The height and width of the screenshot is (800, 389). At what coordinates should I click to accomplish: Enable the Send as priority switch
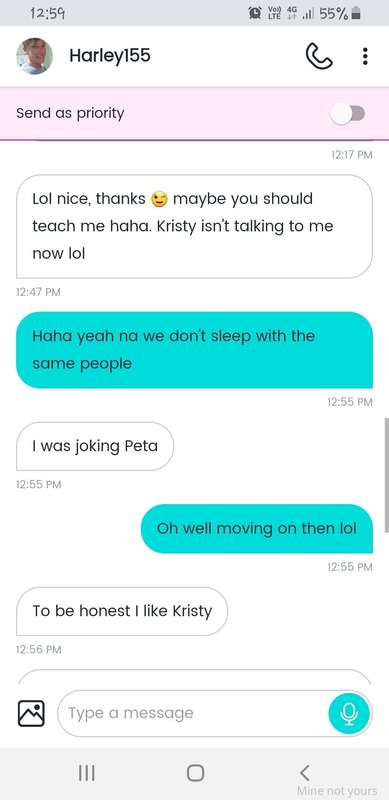tap(348, 113)
